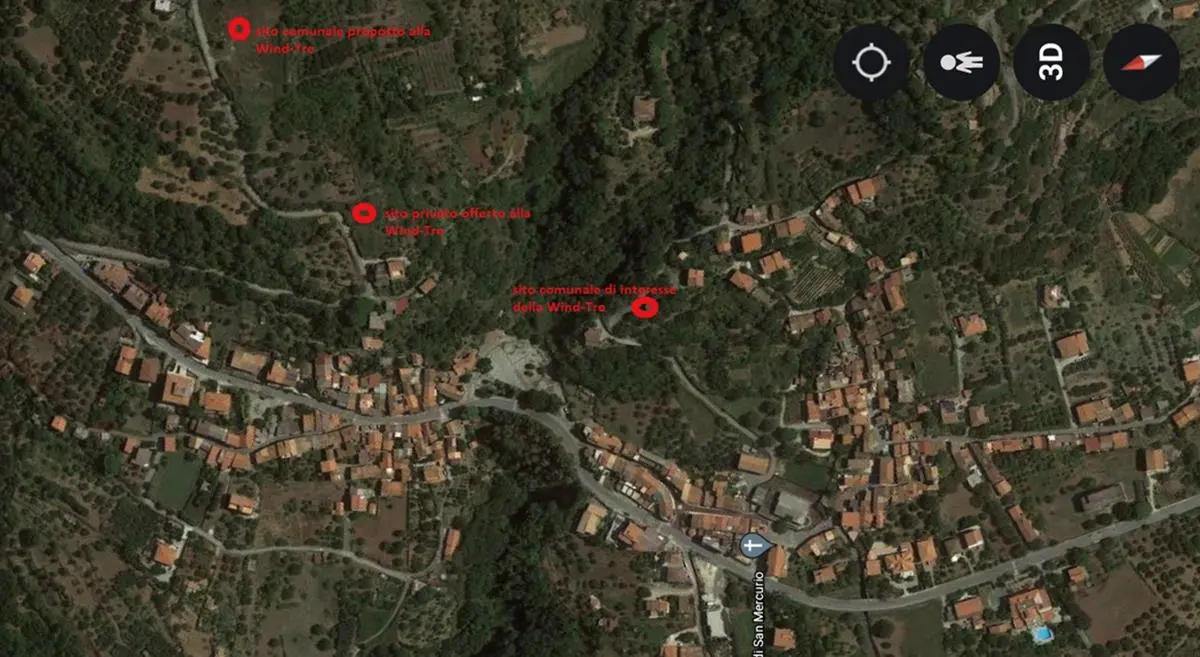Screen dimensions: 1200x657
Task: Switch to 3D view
Action: (x=1051, y=62)
